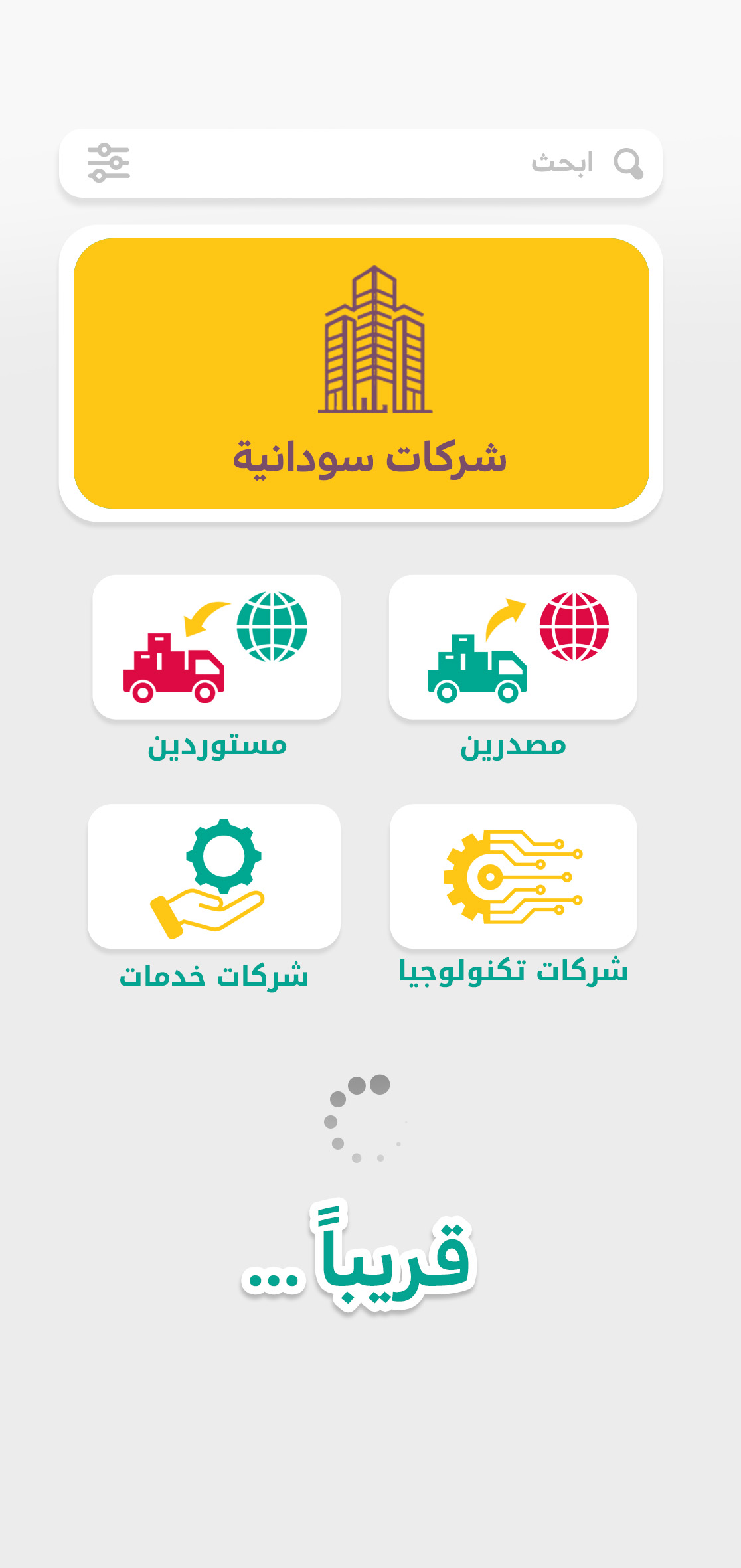This screenshot has height=1568, width=741.
Task: Select the مستوردين importers tile
Action: coord(216,647)
